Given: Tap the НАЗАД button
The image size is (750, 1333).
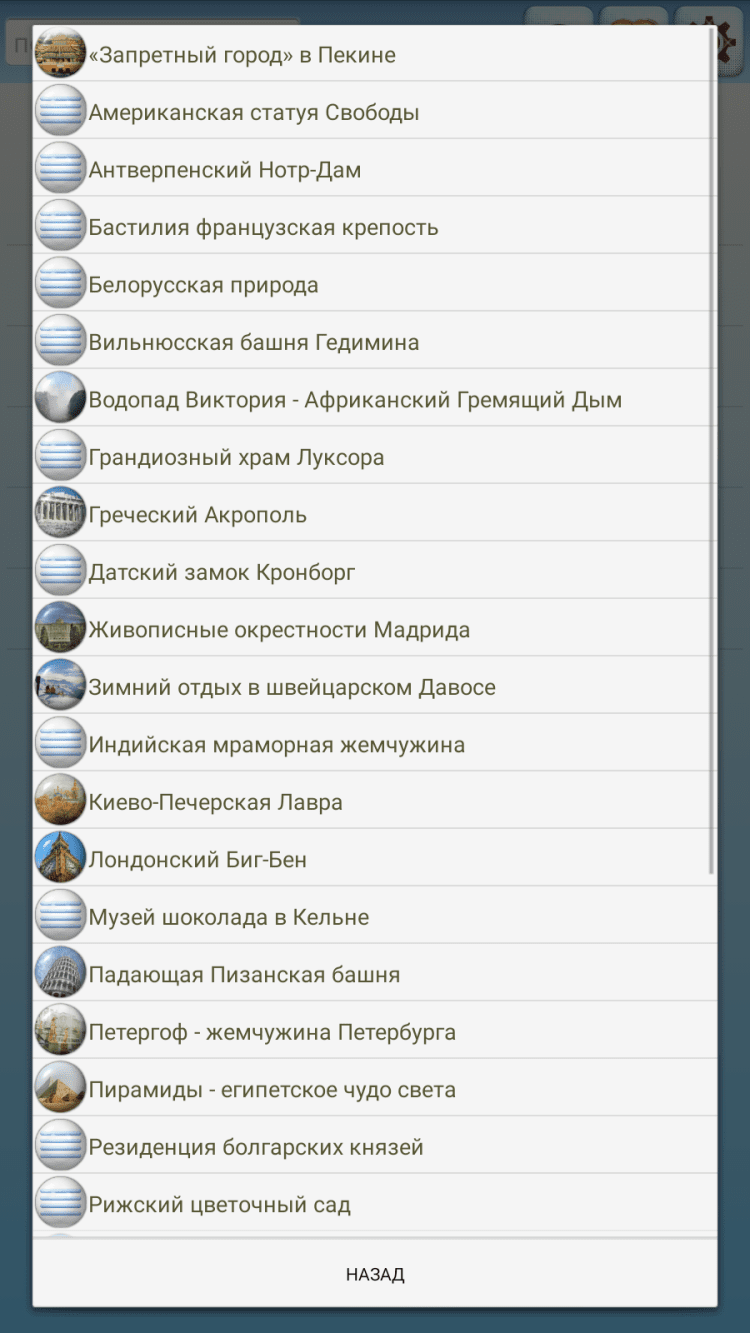Looking at the screenshot, I should click(375, 1274).
